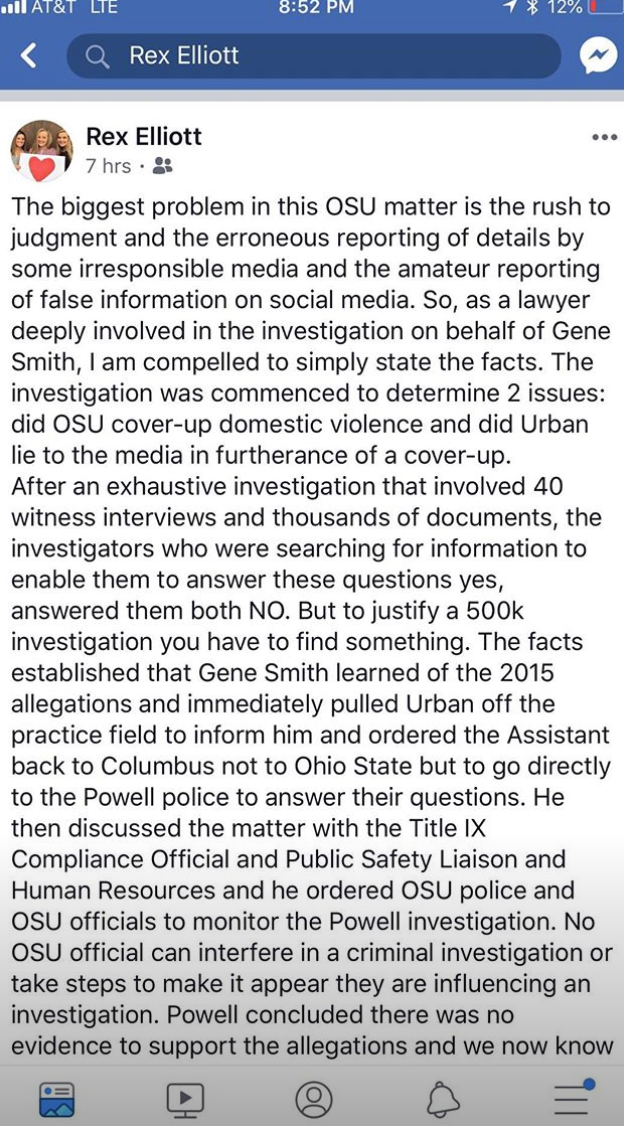Tap the search field showing Rex Elliott
The image size is (624, 1126).
[x=313, y=56]
